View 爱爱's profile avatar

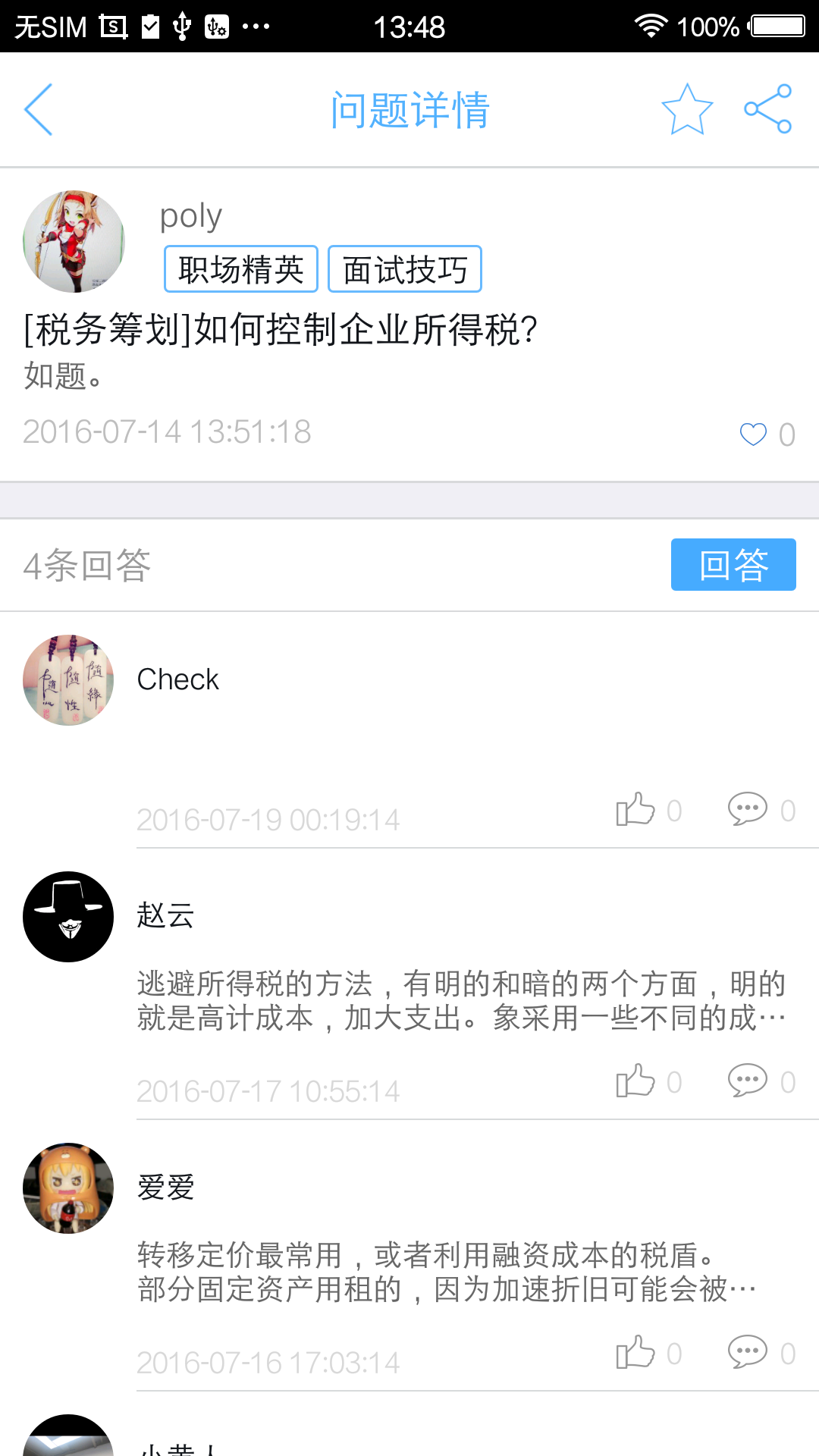tap(68, 1188)
